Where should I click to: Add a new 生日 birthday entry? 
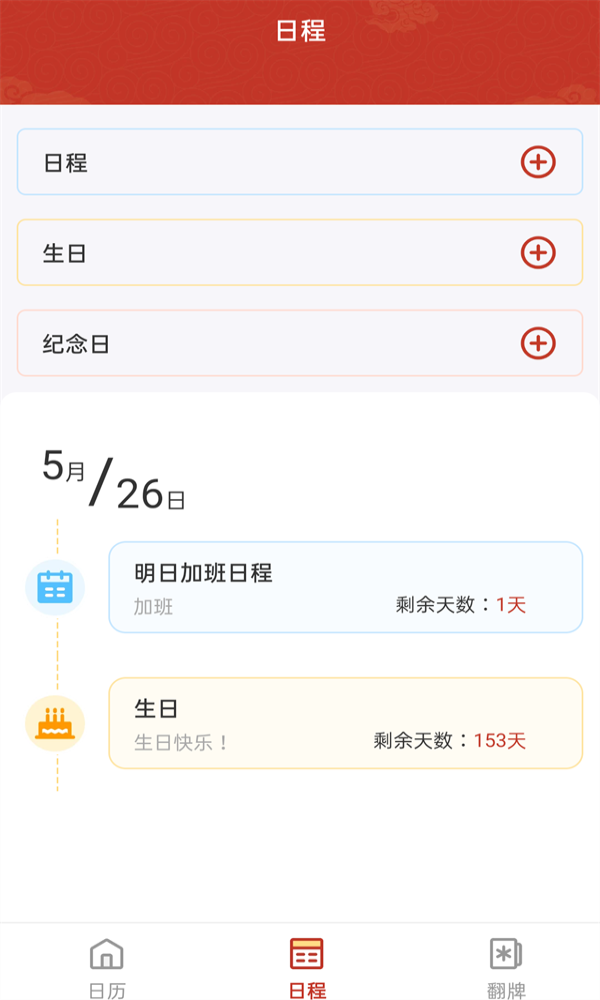(x=538, y=253)
